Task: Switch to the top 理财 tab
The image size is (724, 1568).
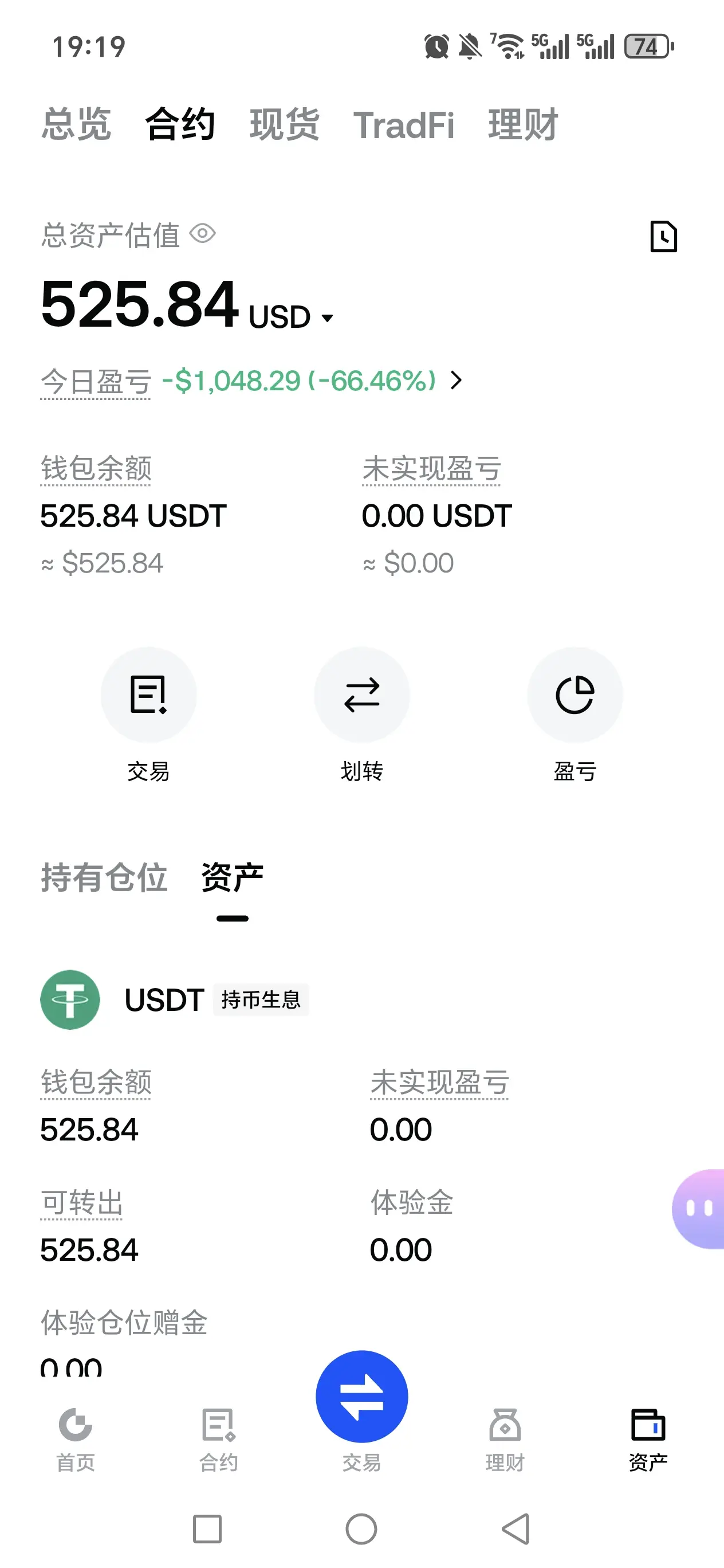Action: (522, 125)
